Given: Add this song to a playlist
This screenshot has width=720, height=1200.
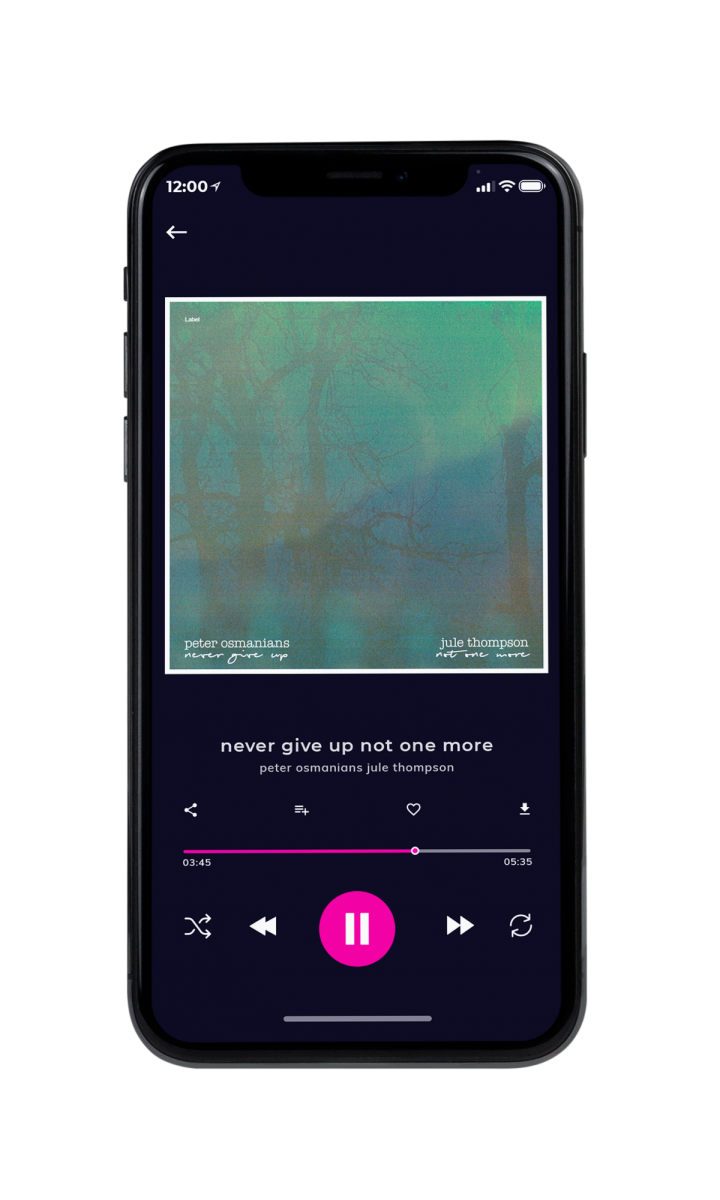Looking at the screenshot, I should [x=301, y=810].
